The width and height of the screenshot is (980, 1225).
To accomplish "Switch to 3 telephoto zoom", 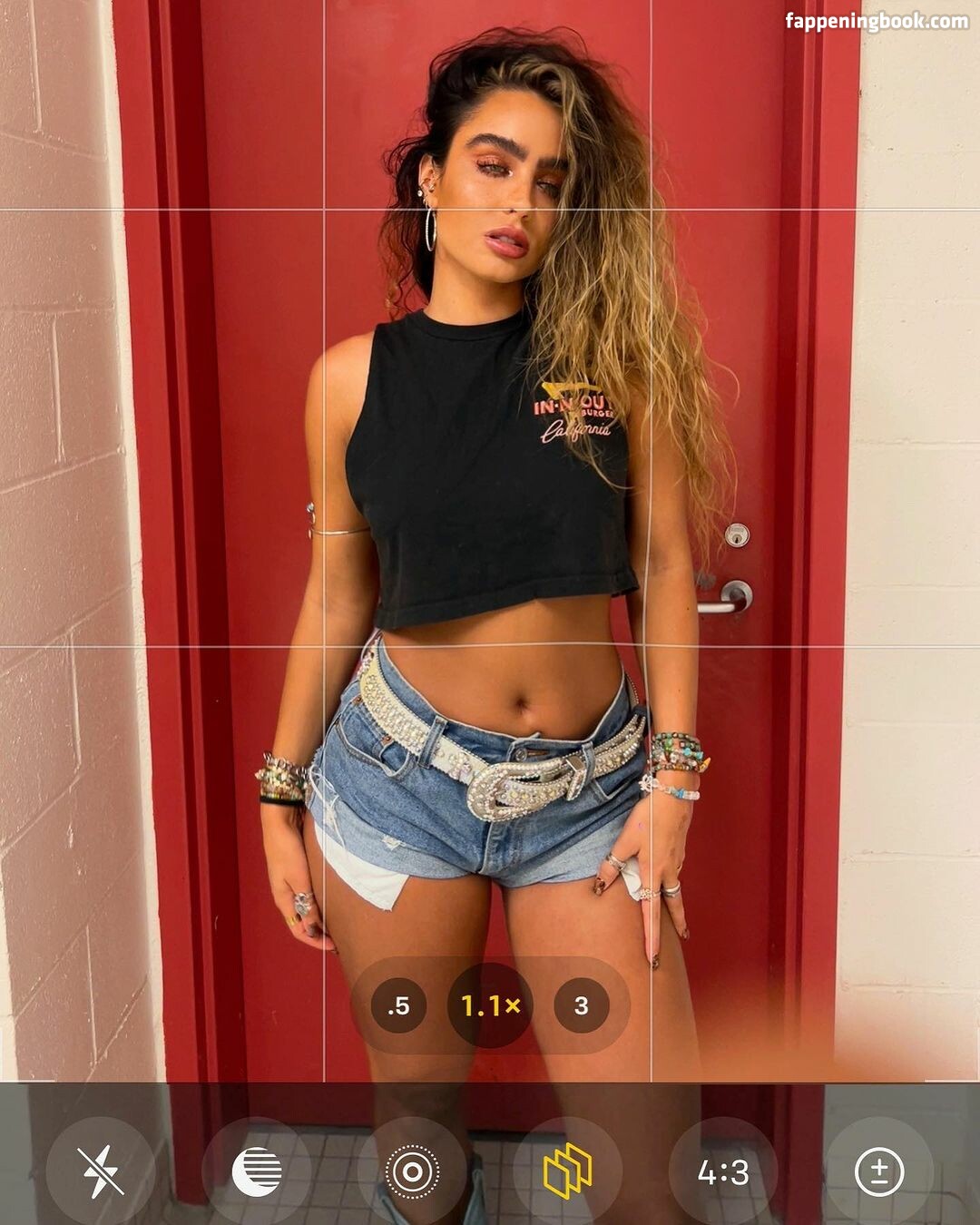I will 581,1005.
